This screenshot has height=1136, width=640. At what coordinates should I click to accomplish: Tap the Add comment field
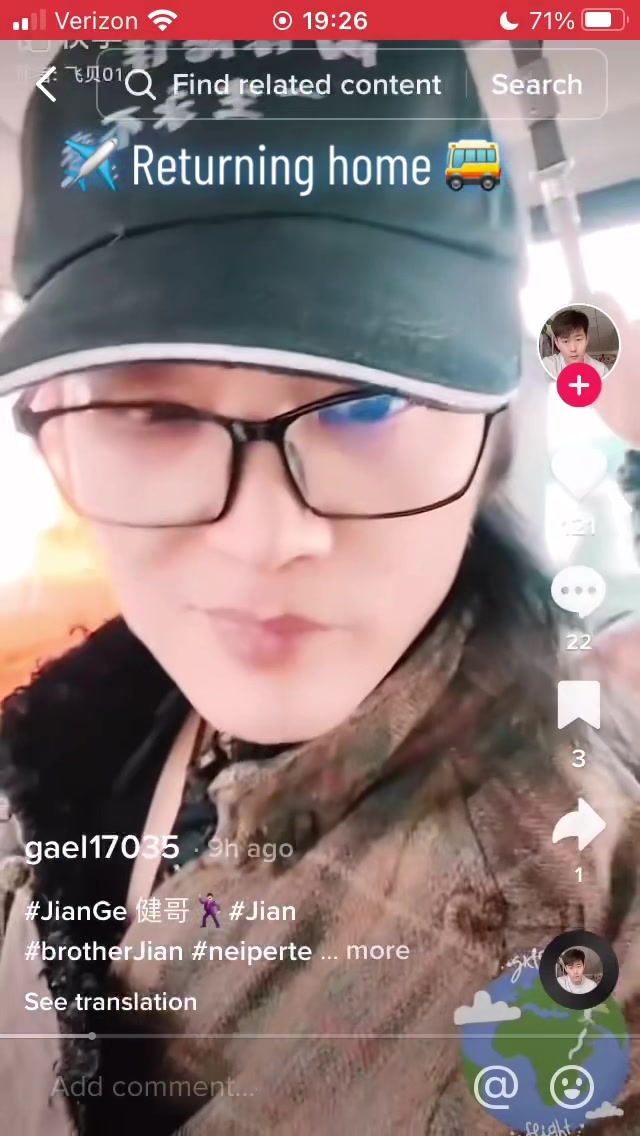152,1087
